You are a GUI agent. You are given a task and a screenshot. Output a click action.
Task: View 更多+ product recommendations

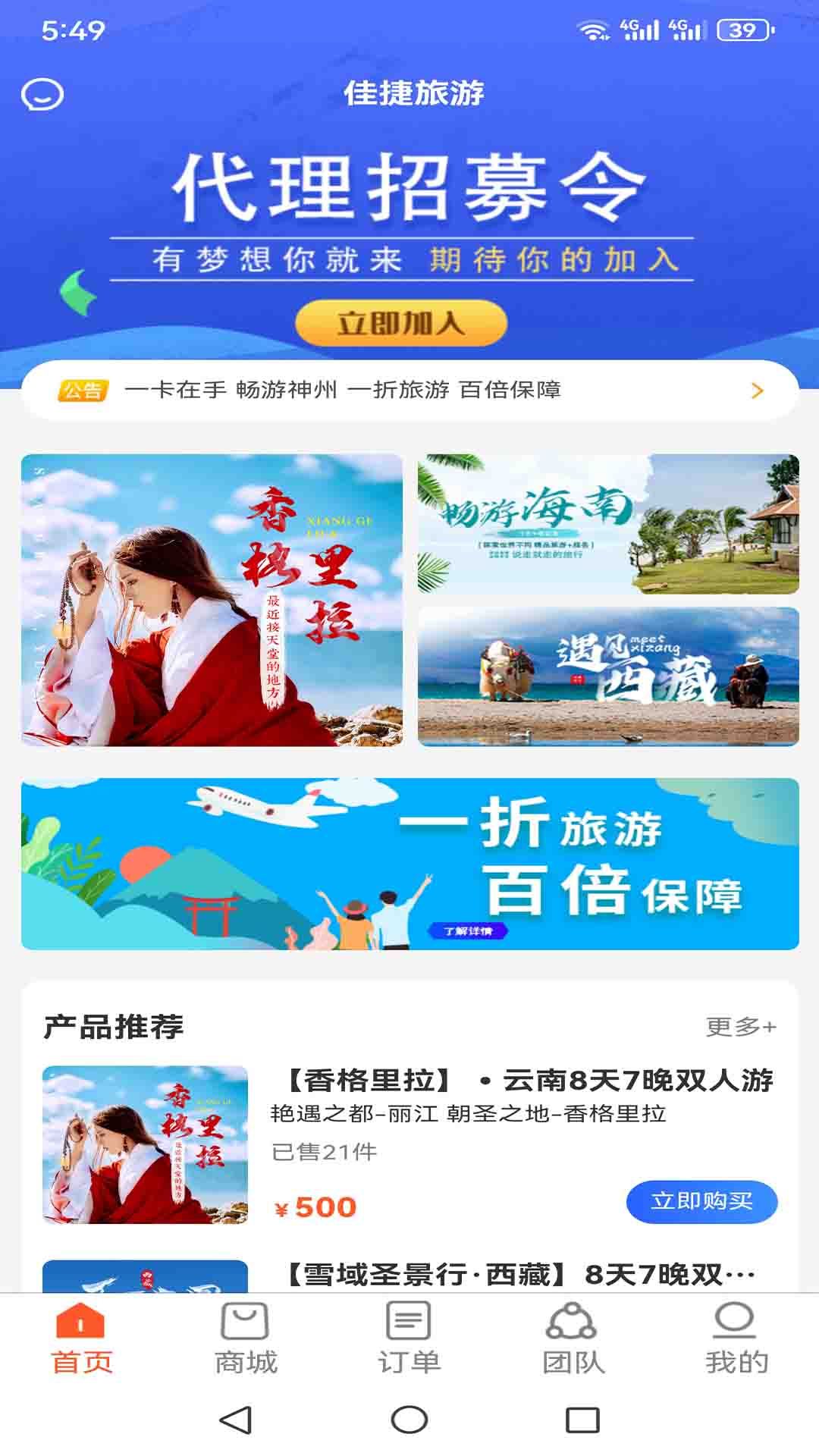(x=740, y=1027)
